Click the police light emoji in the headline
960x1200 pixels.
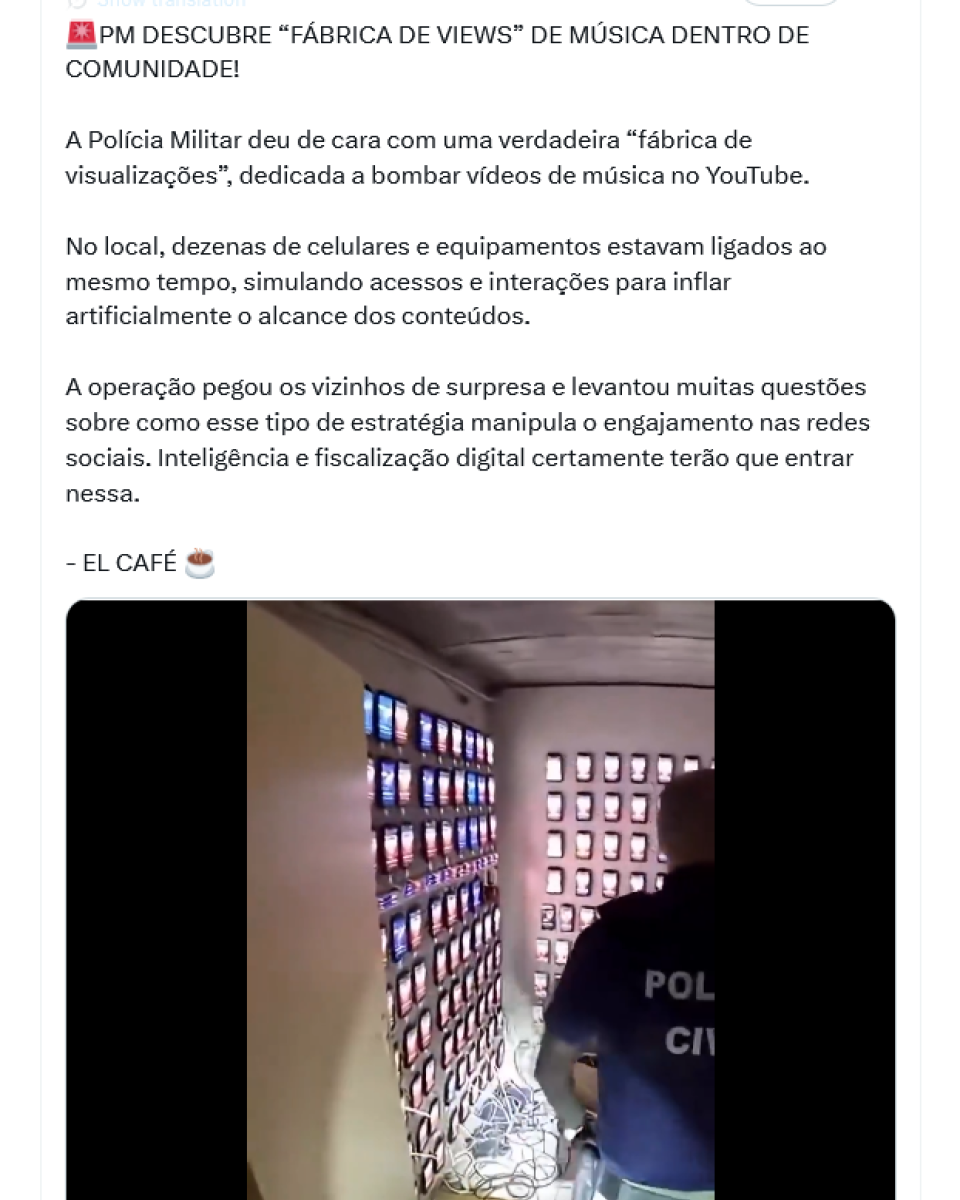tap(80, 35)
